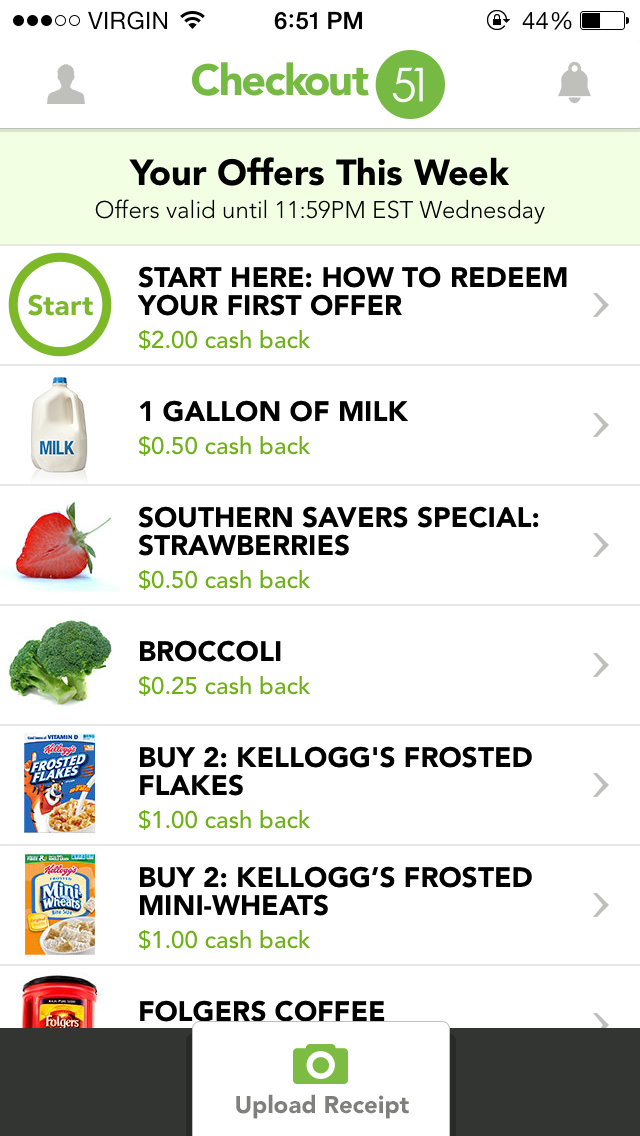Screen dimensions: 640x1136
Task: Tap the Upload Receipt button
Action: (321, 1080)
